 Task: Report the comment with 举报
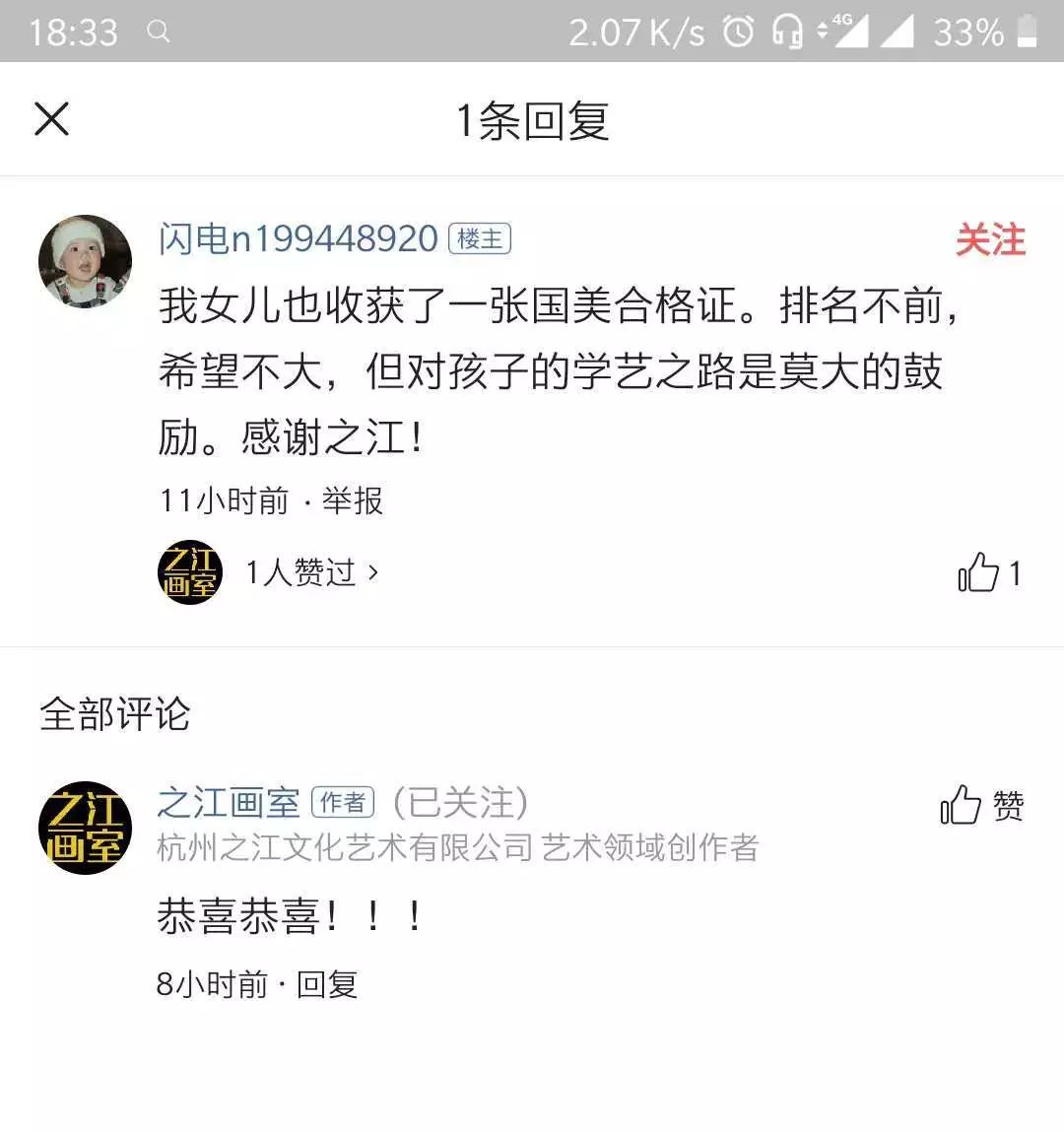point(352,500)
